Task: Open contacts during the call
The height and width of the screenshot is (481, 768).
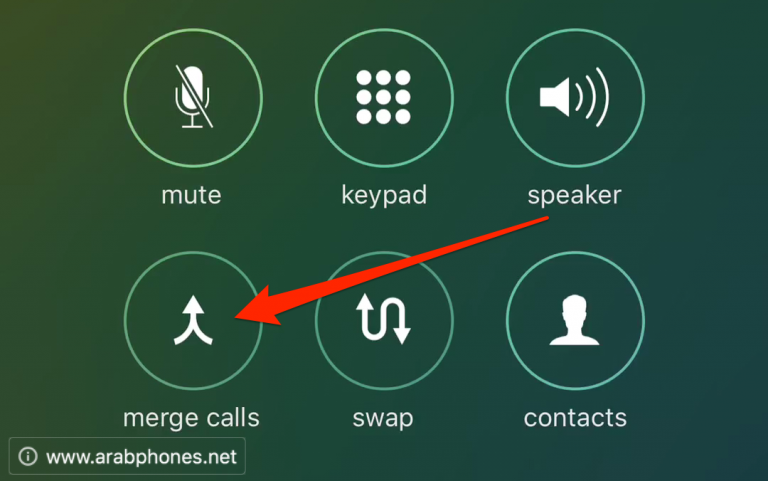Action: 575,320
